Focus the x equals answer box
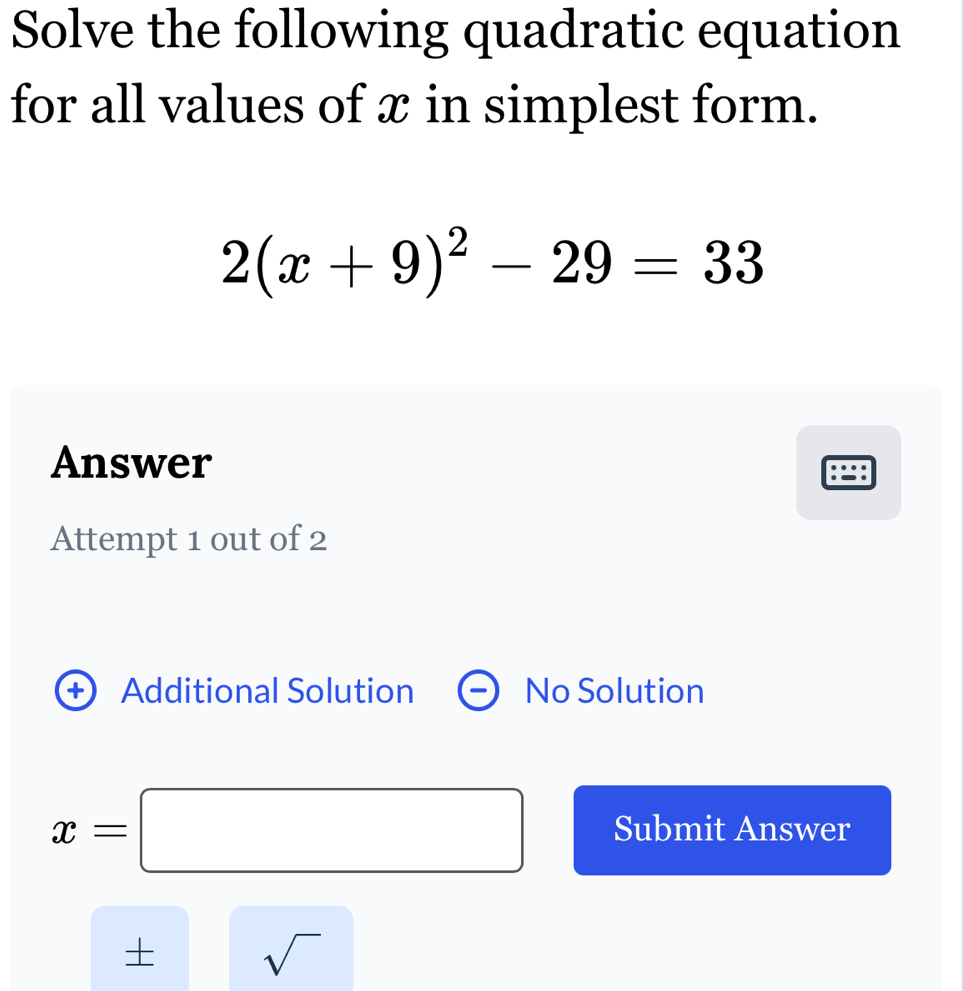The width and height of the screenshot is (964, 991). (x=331, y=830)
